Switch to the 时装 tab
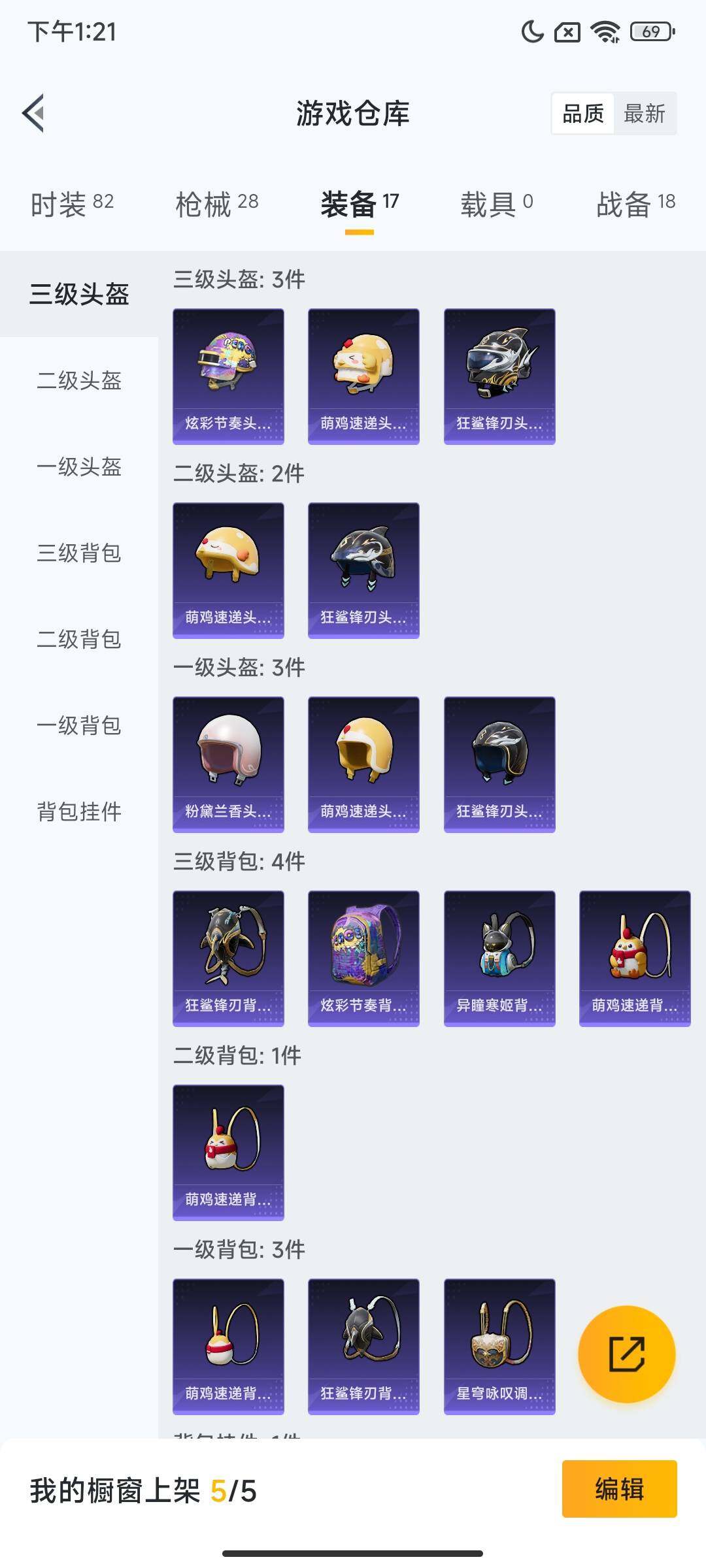 tap(72, 204)
